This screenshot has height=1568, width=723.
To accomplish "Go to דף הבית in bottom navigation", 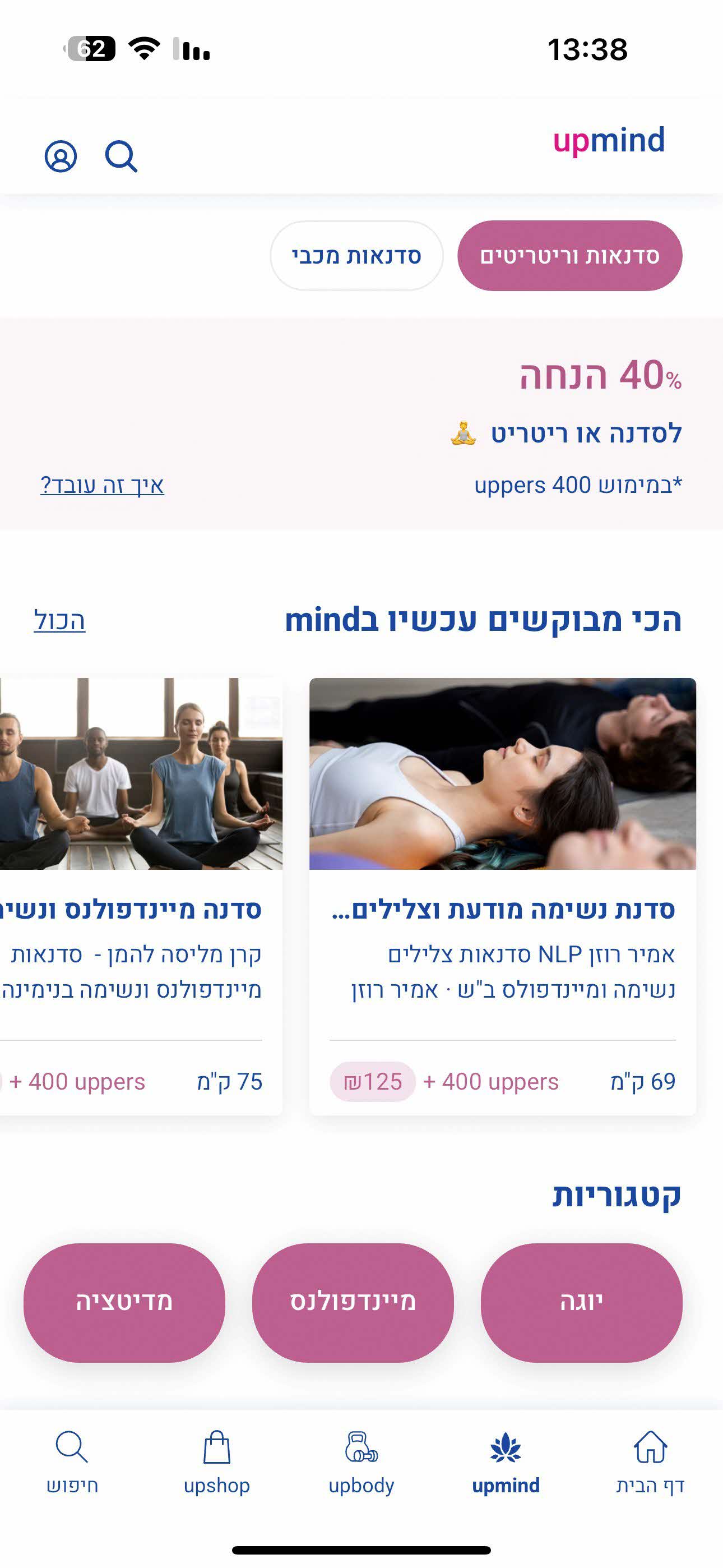I will (x=650, y=1462).
